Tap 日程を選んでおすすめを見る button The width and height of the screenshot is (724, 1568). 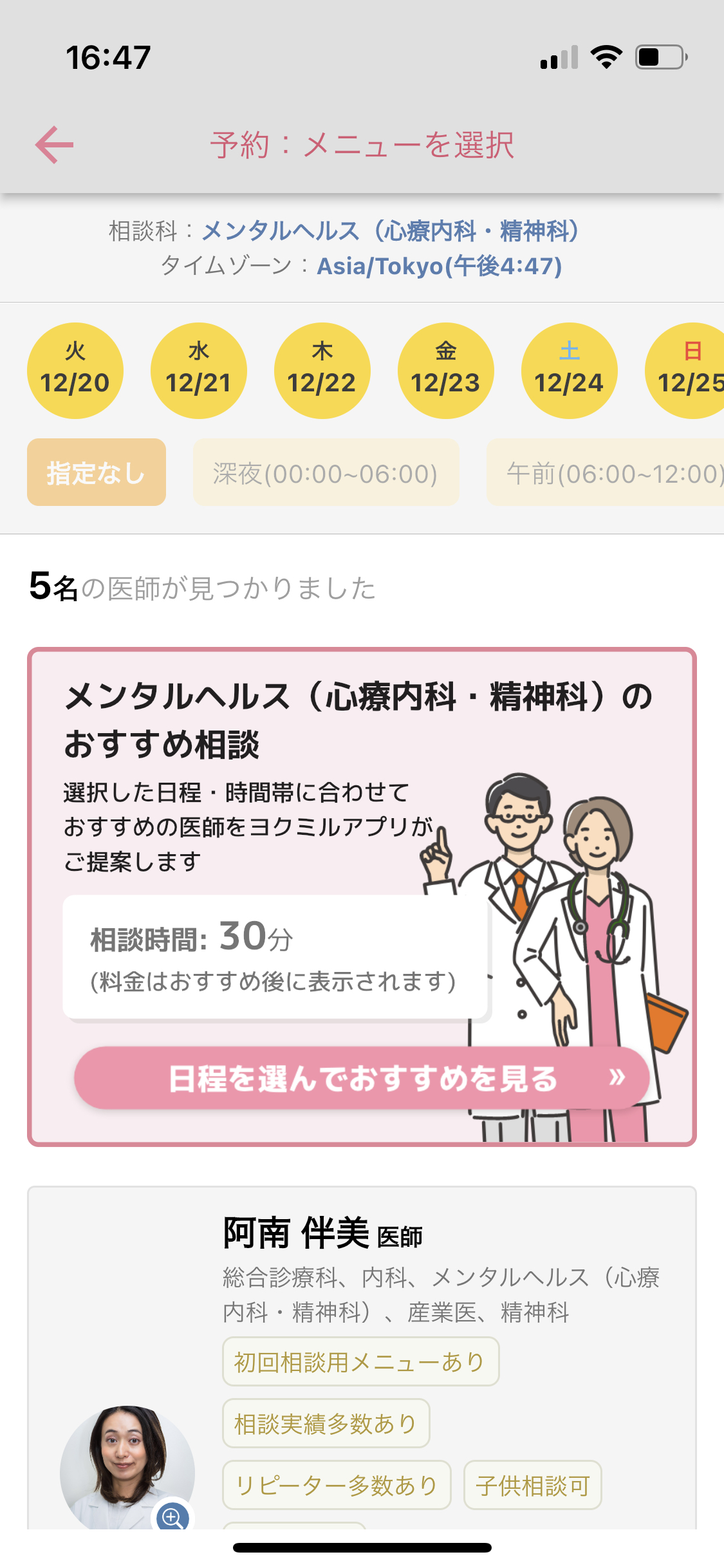click(x=362, y=1078)
